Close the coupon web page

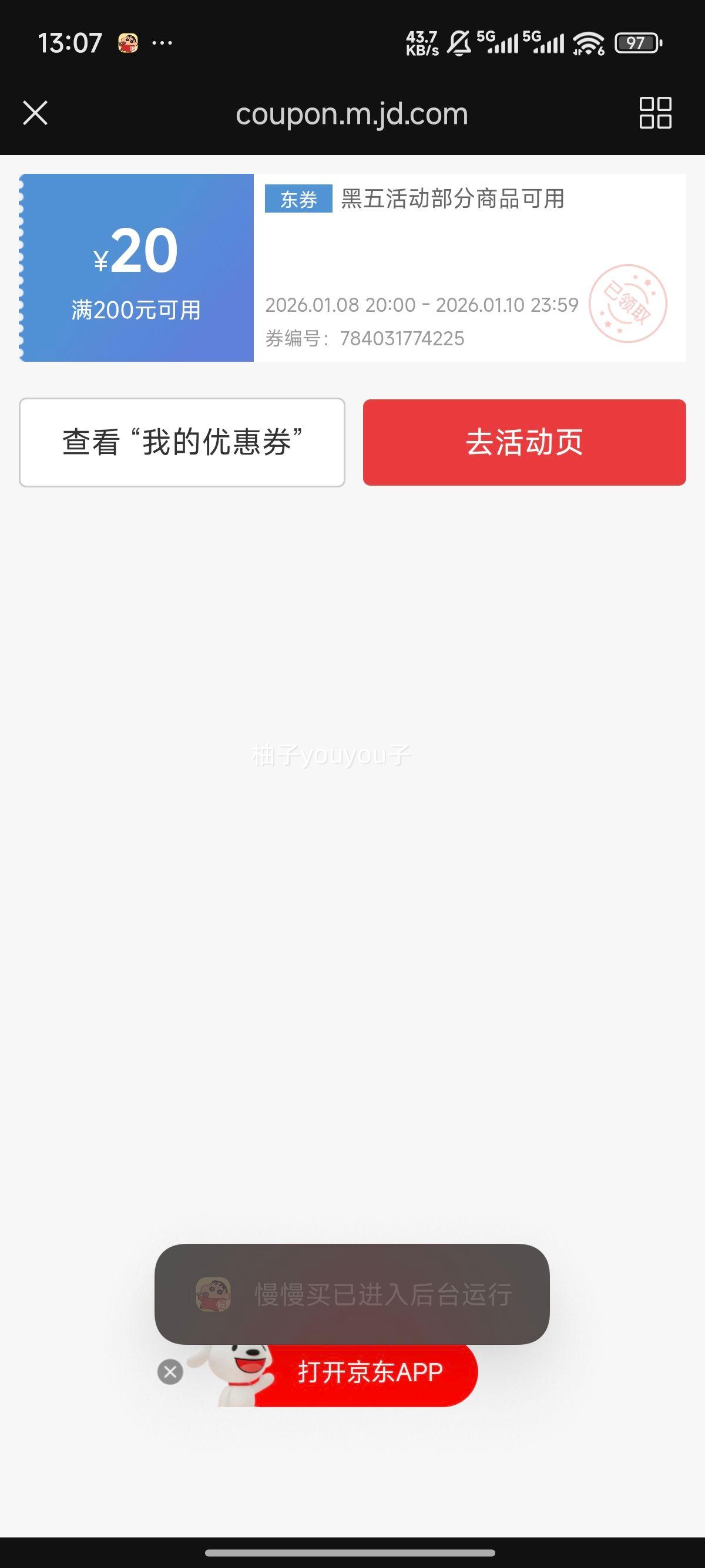35,113
